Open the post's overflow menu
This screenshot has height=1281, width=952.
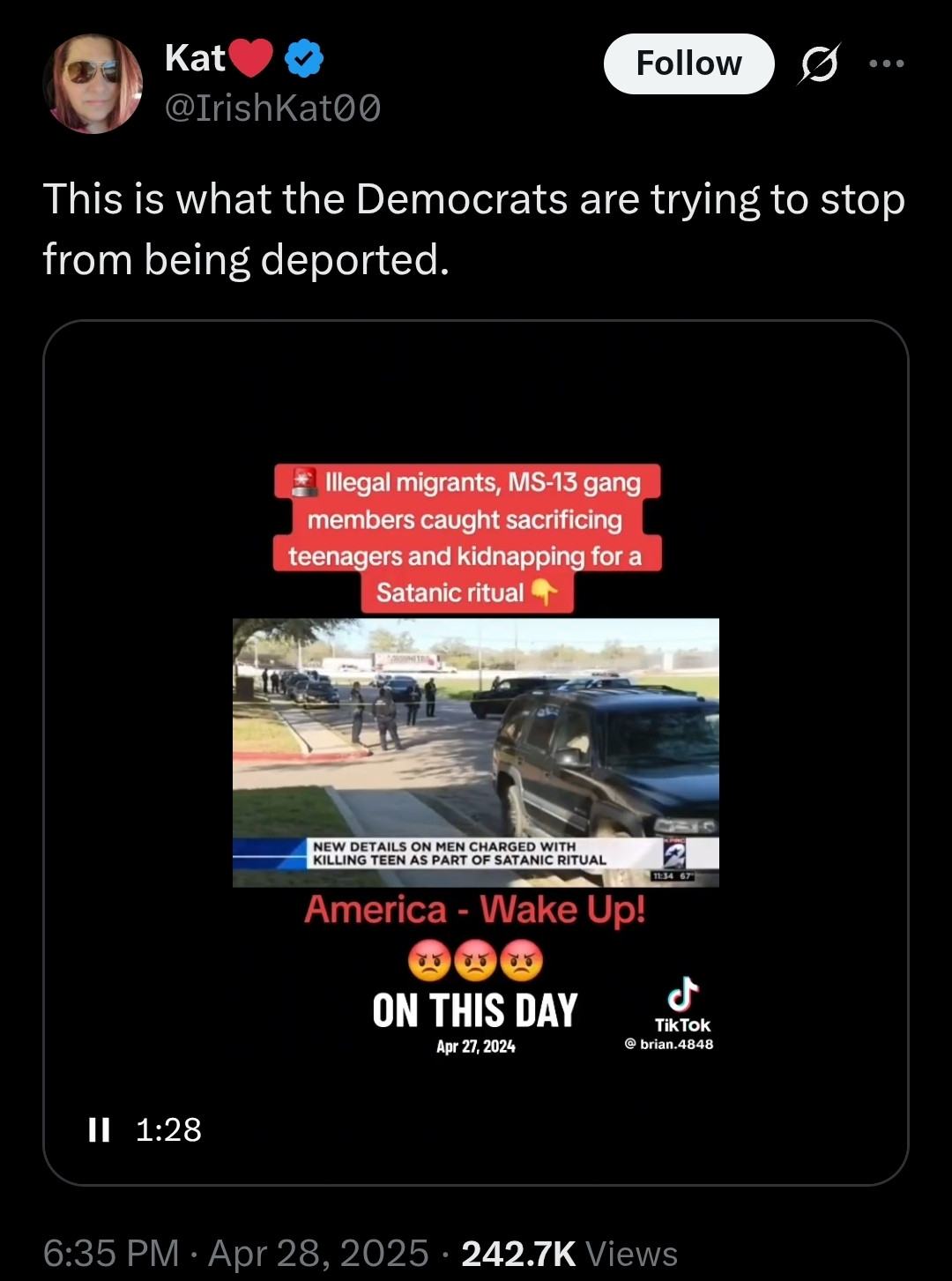886,63
